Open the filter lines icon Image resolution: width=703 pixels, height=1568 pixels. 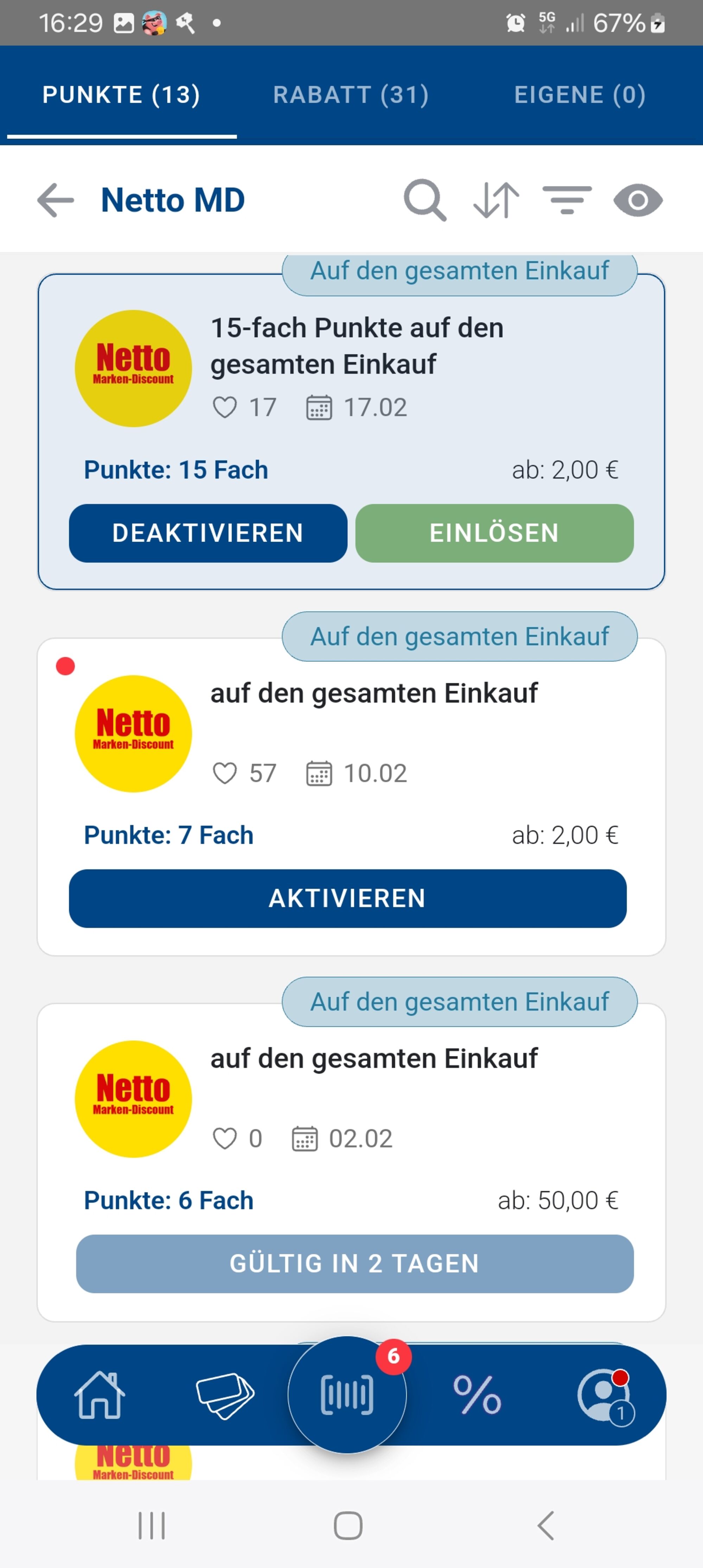point(567,200)
